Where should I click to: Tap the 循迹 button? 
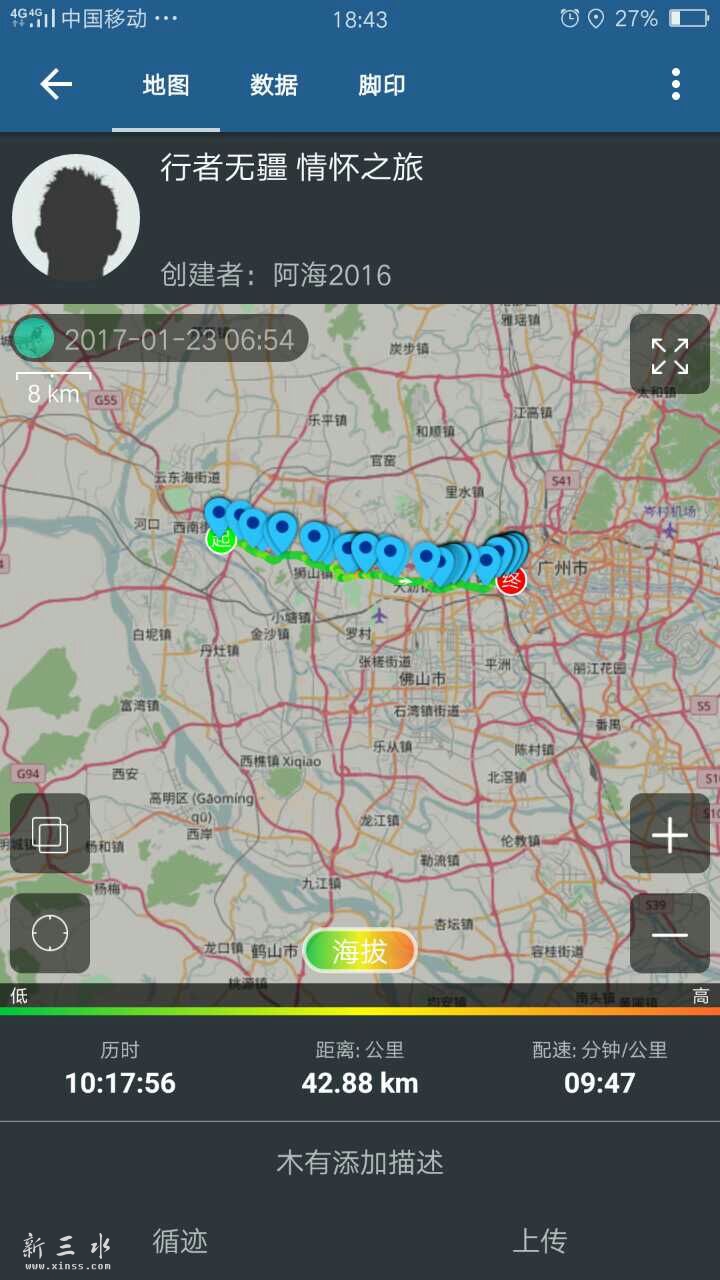(180, 1241)
